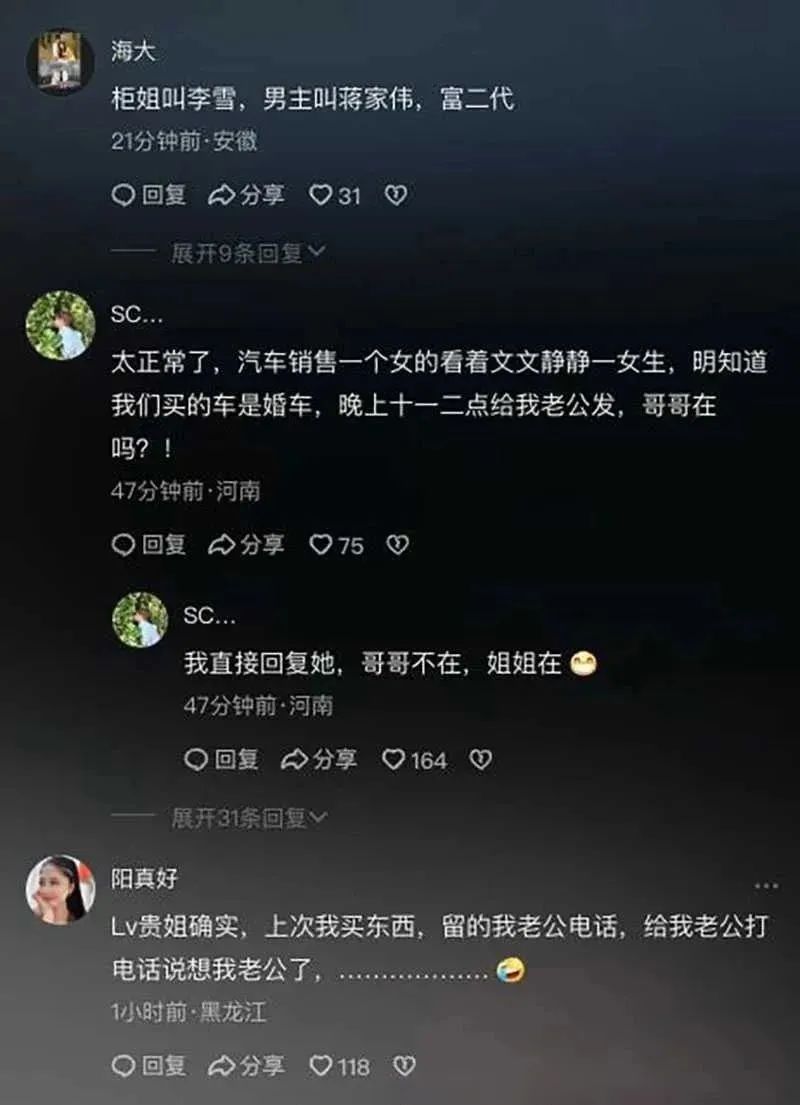Like the reply with 164 likes

(x=414, y=760)
